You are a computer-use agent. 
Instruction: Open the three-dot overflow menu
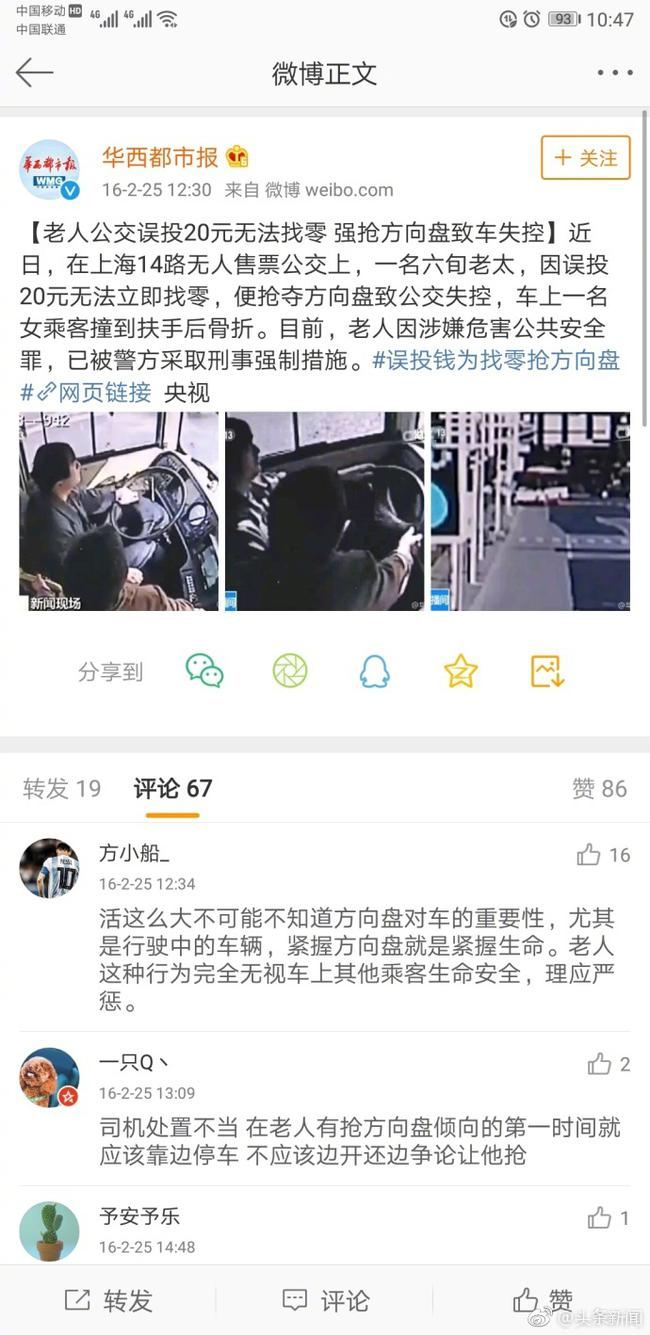[614, 73]
